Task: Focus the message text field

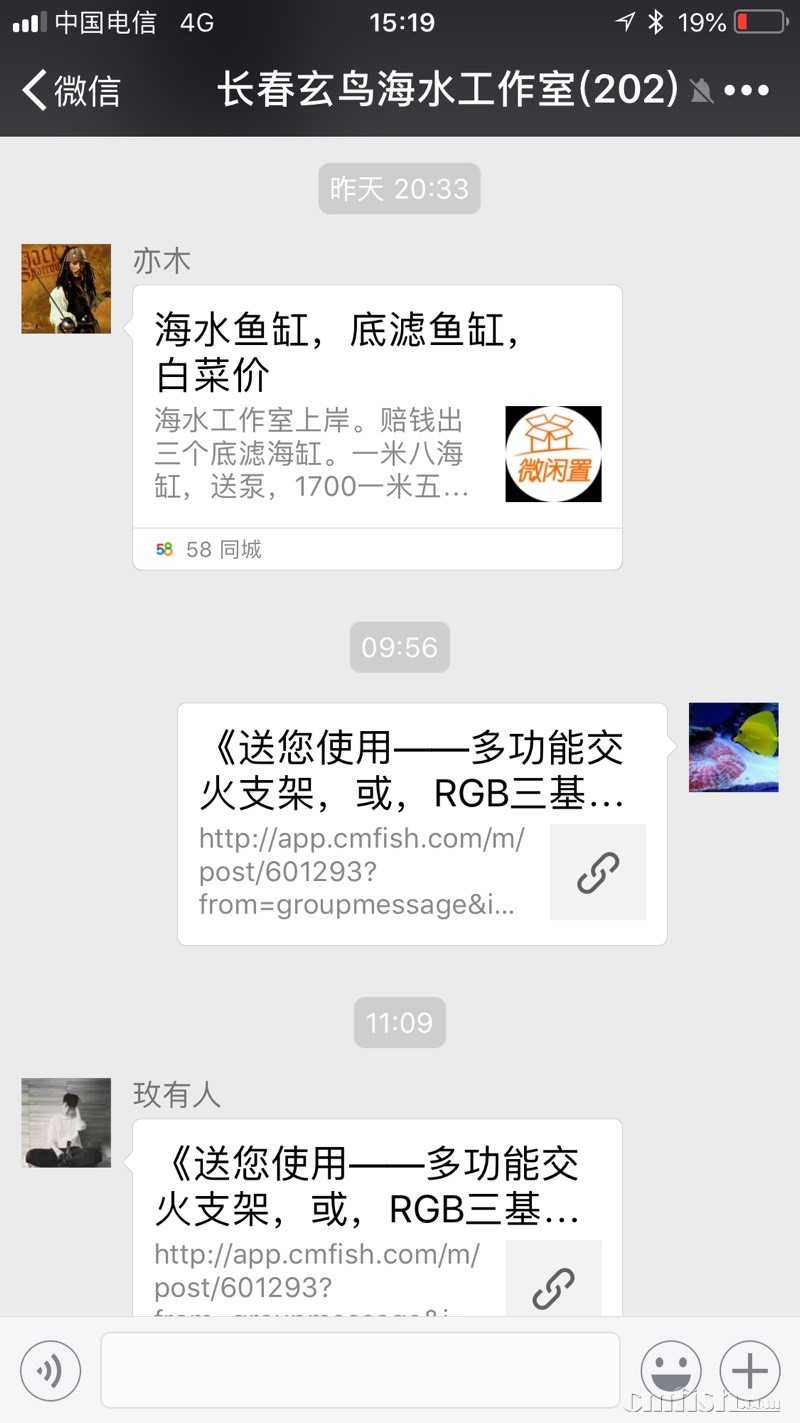Action: point(360,1370)
